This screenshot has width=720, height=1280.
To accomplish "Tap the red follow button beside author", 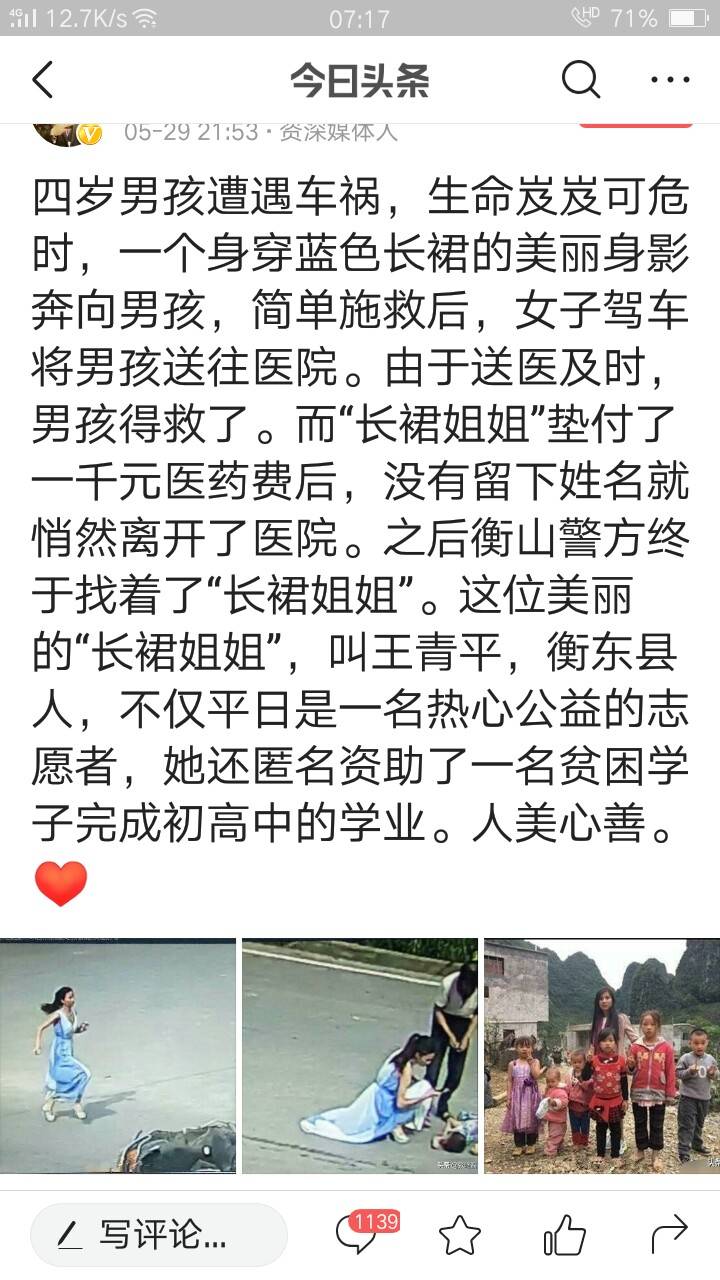I will 635,124.
